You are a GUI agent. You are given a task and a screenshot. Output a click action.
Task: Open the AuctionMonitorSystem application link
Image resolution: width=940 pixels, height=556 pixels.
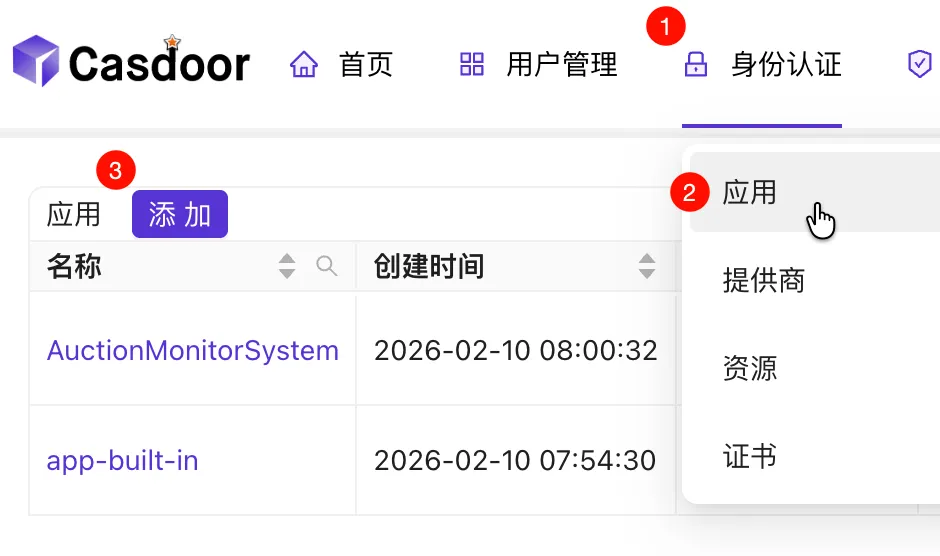pyautogui.click(x=193, y=351)
